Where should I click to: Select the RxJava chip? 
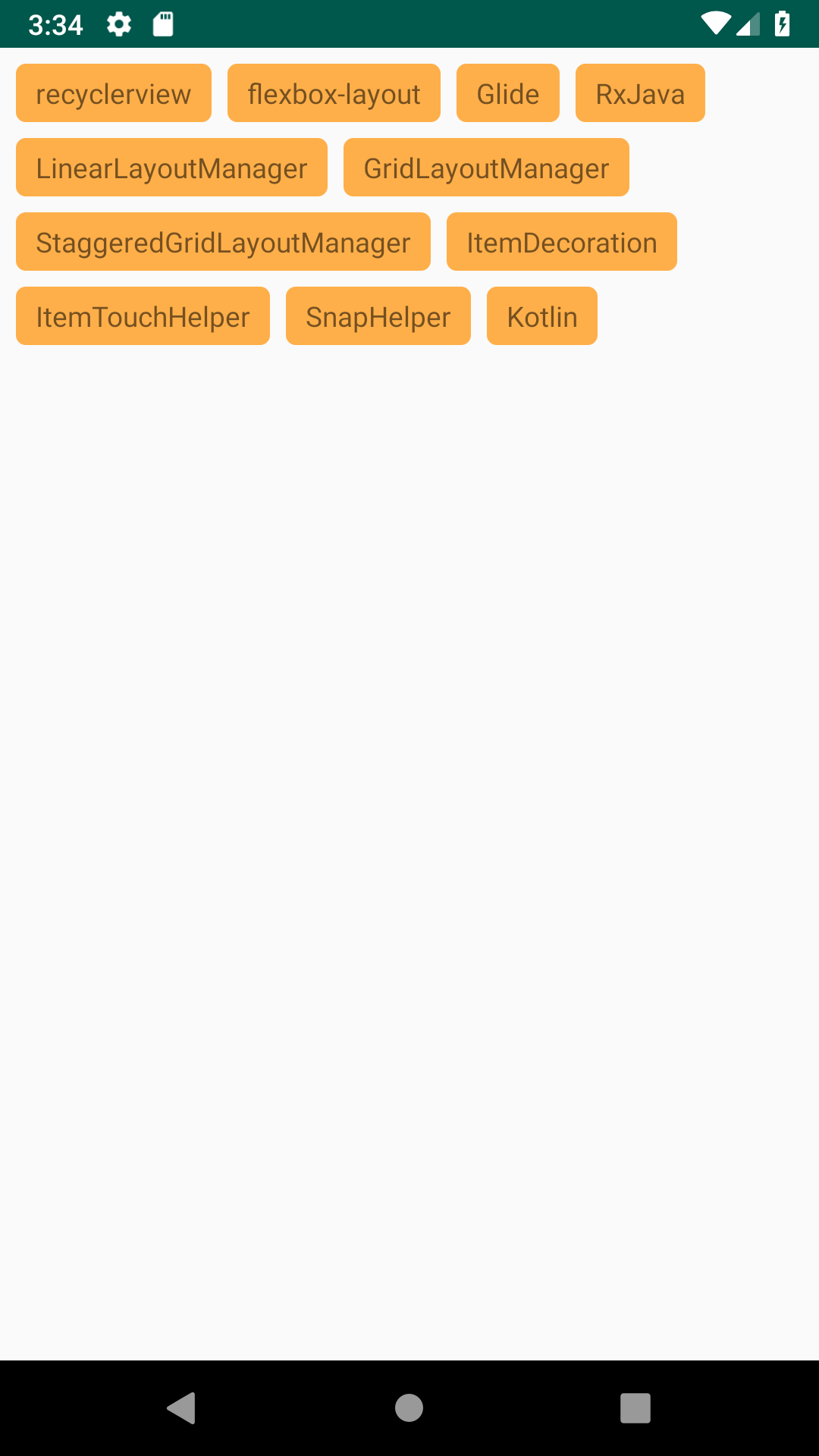[x=639, y=93]
